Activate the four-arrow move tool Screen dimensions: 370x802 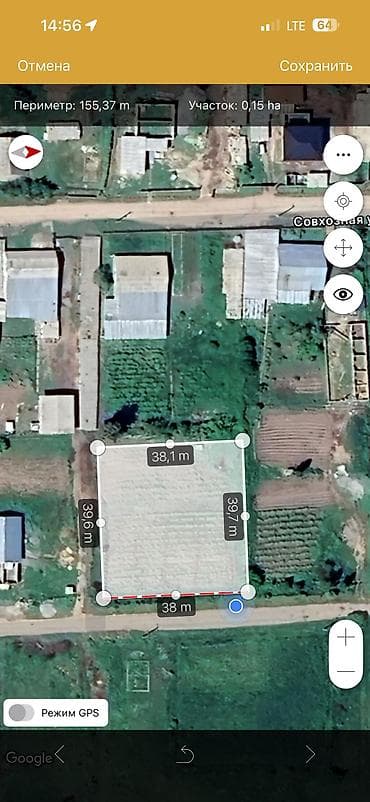tap(343, 248)
